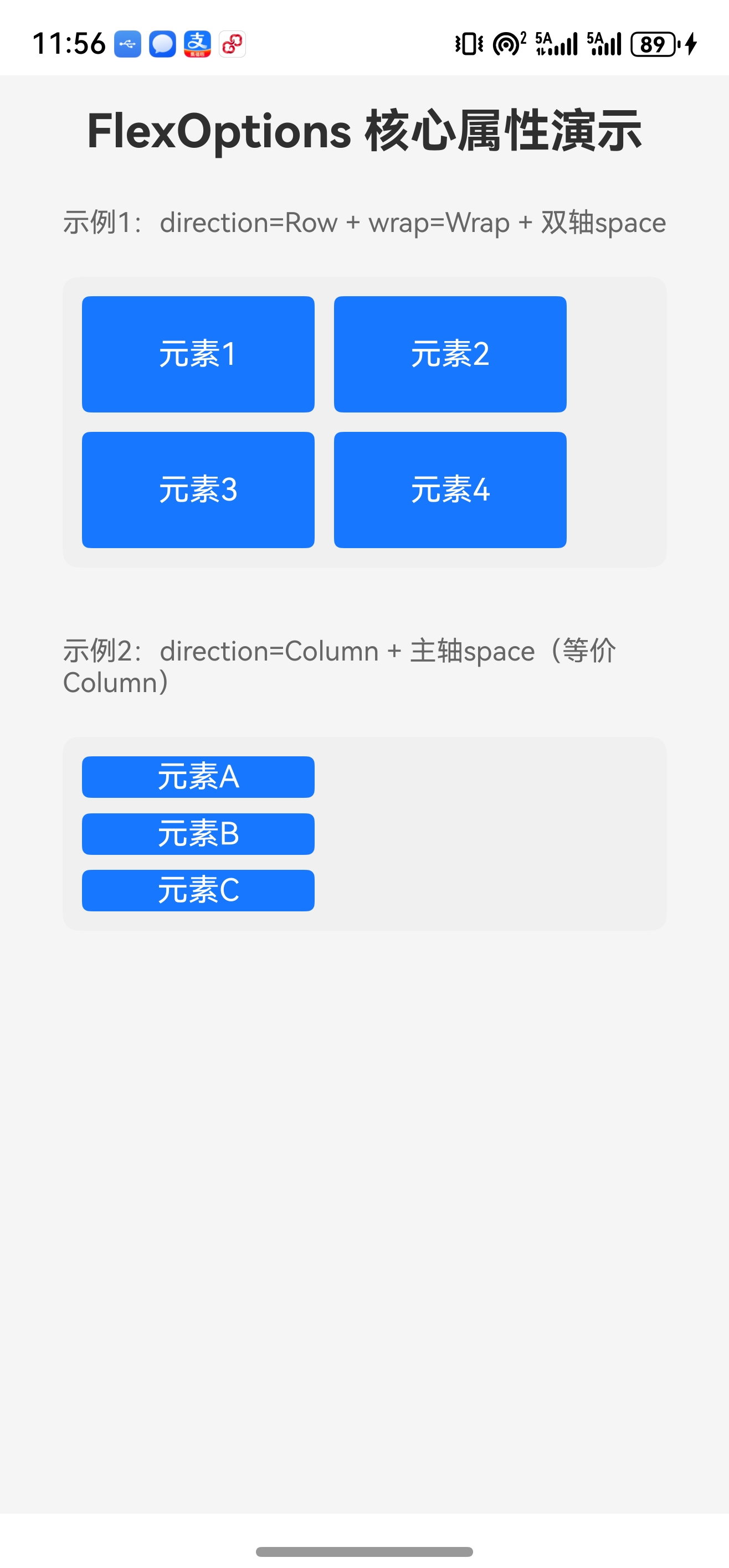Screen dimensions: 729x1568
Task: Tap the clock showing 11:56
Action: tap(70, 43)
